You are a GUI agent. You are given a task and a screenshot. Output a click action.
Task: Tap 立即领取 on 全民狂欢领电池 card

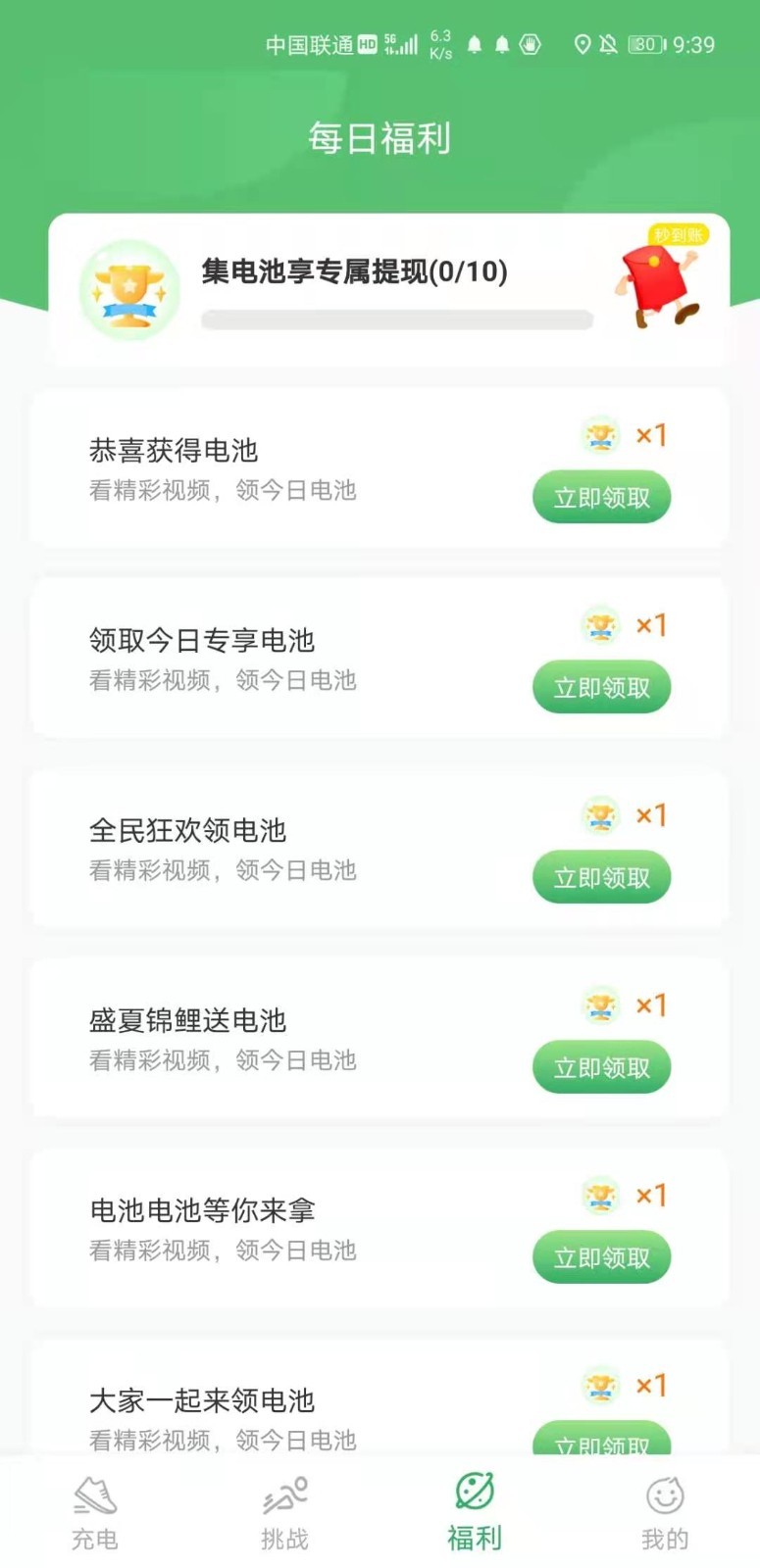601,877
